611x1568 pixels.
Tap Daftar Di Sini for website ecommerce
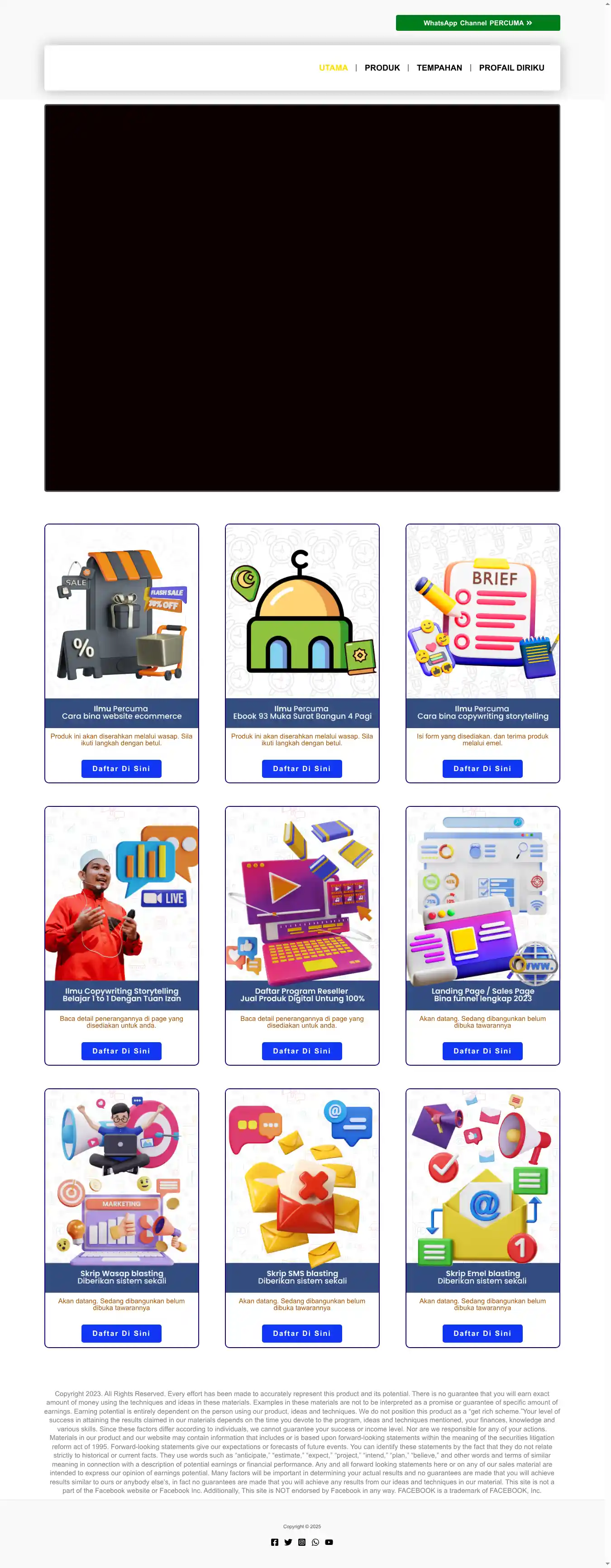[x=121, y=769]
